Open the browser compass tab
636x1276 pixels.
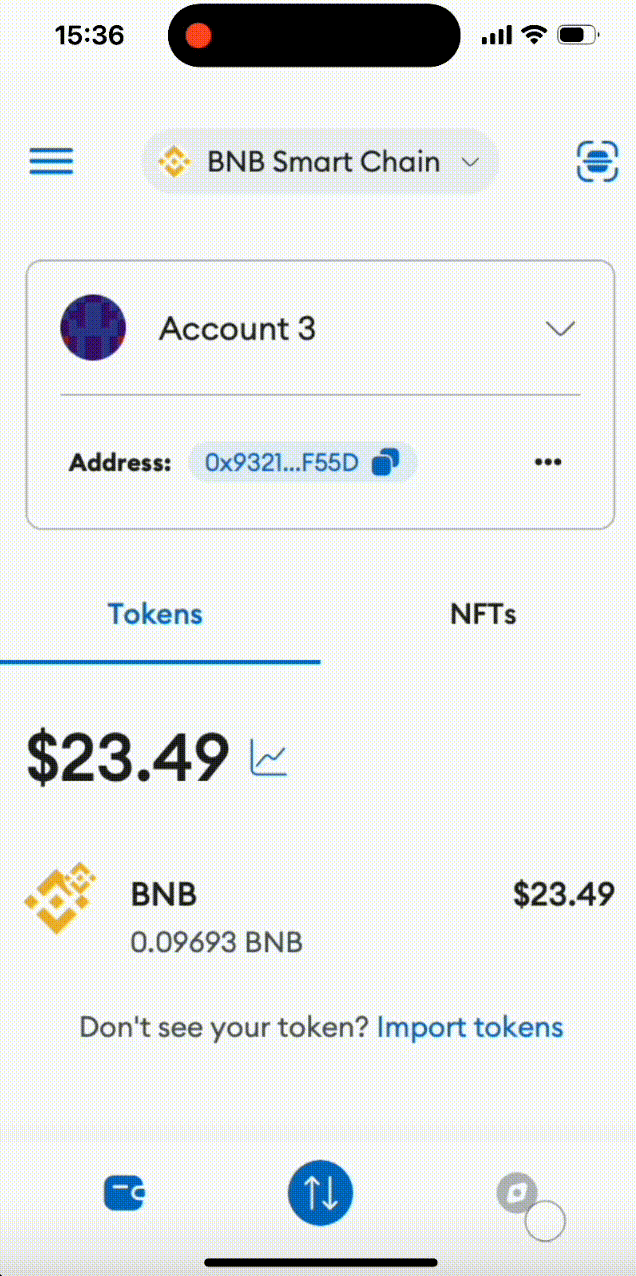[x=517, y=1192]
